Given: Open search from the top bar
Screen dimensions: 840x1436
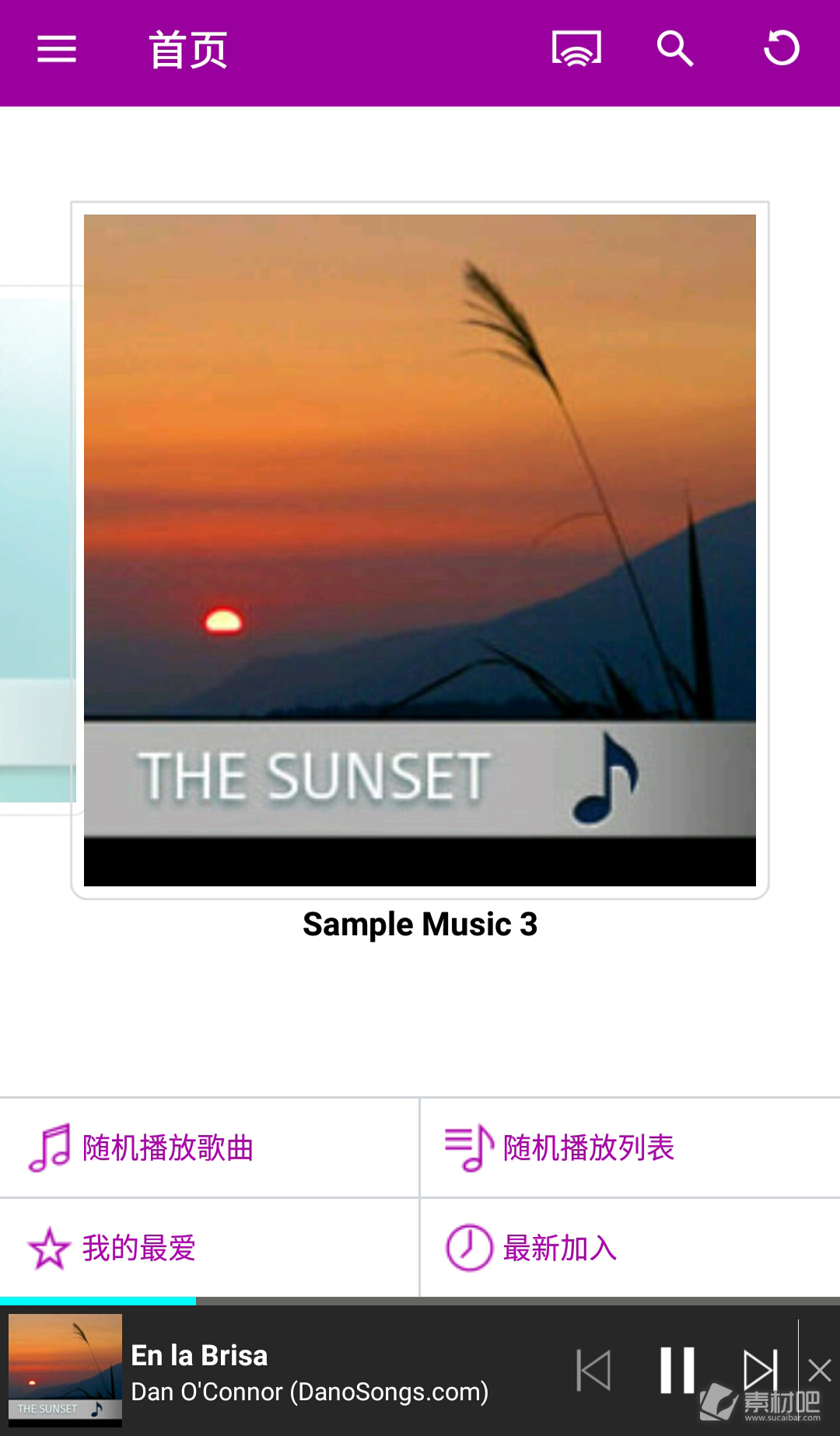Looking at the screenshot, I should 674,49.
